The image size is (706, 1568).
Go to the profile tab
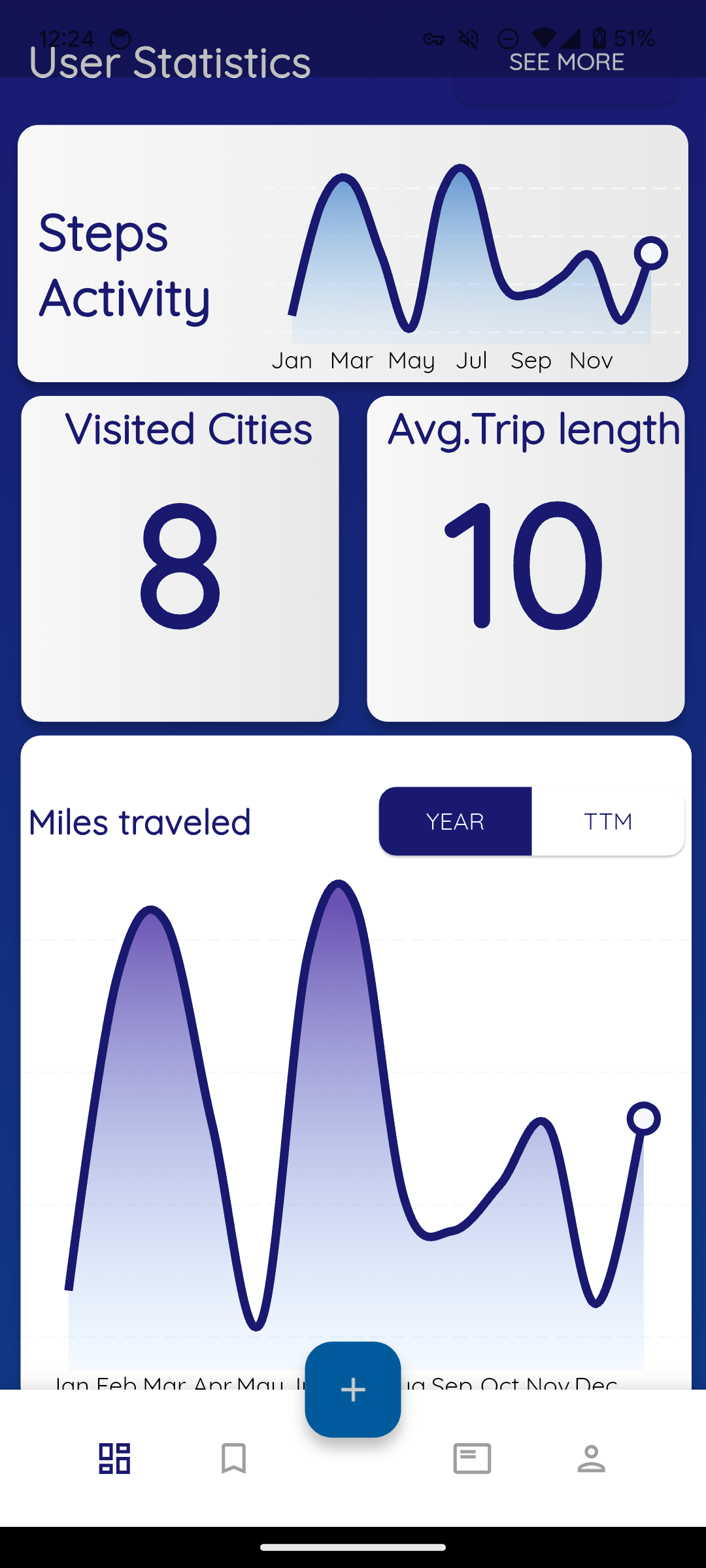pos(591,1458)
